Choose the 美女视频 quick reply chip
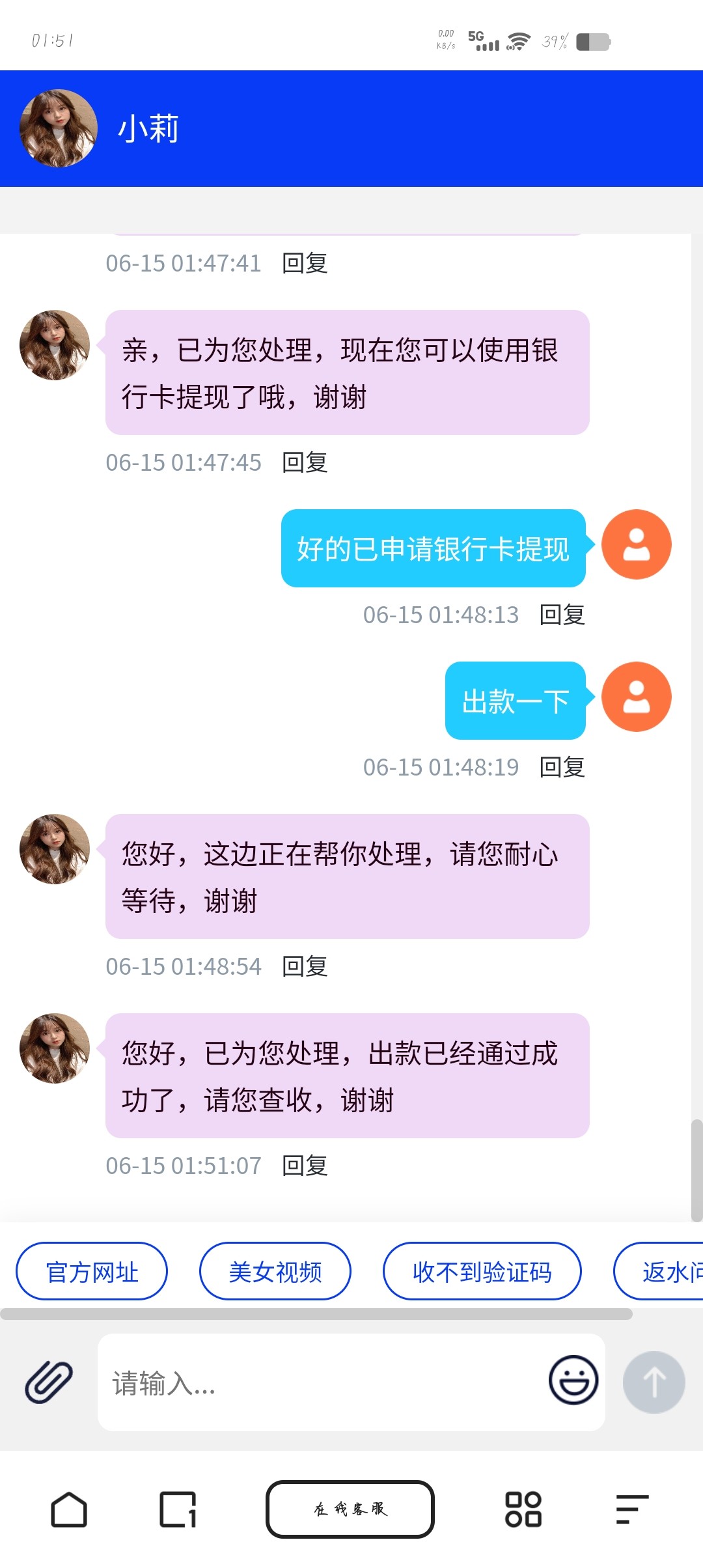 click(x=275, y=1272)
